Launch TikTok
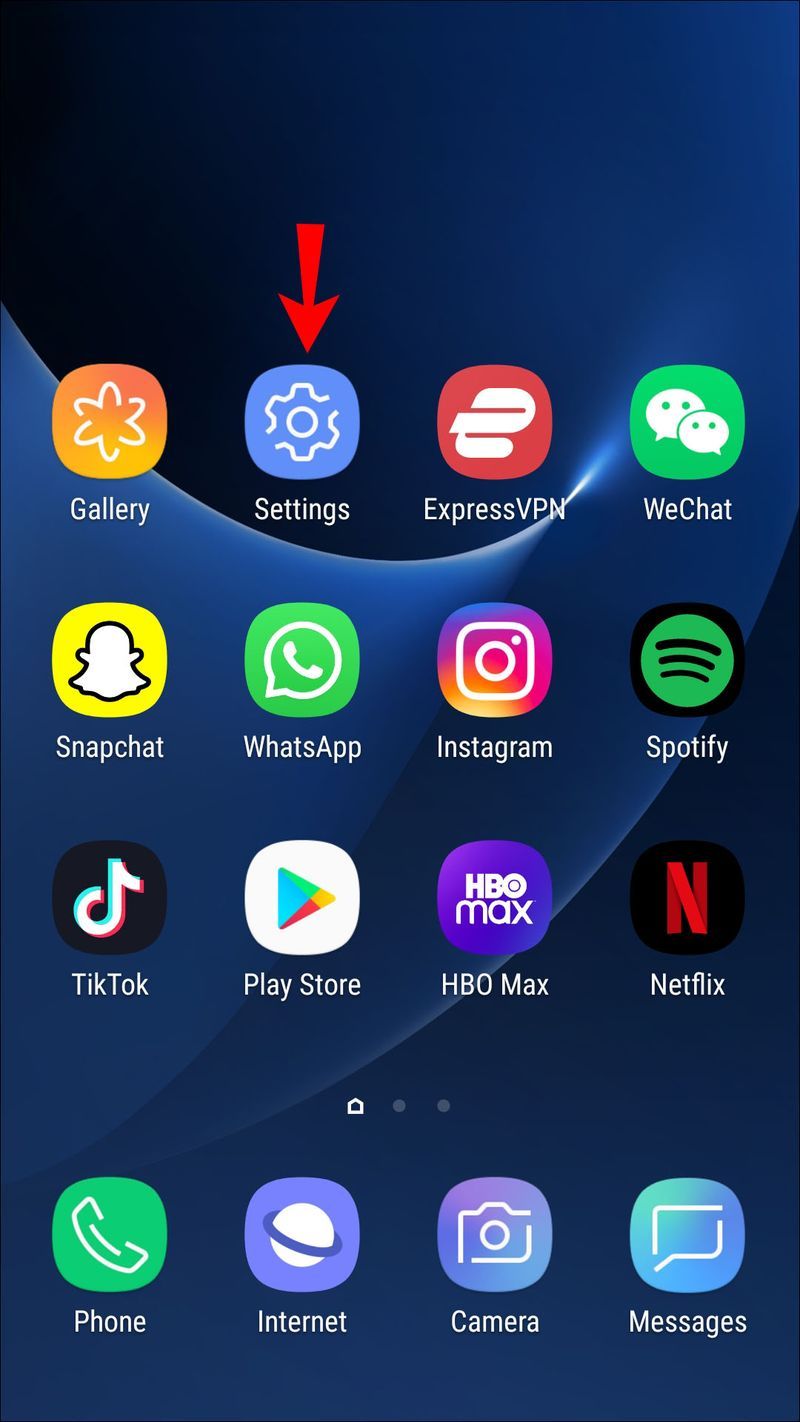The height and width of the screenshot is (1422, 800). pos(110,897)
